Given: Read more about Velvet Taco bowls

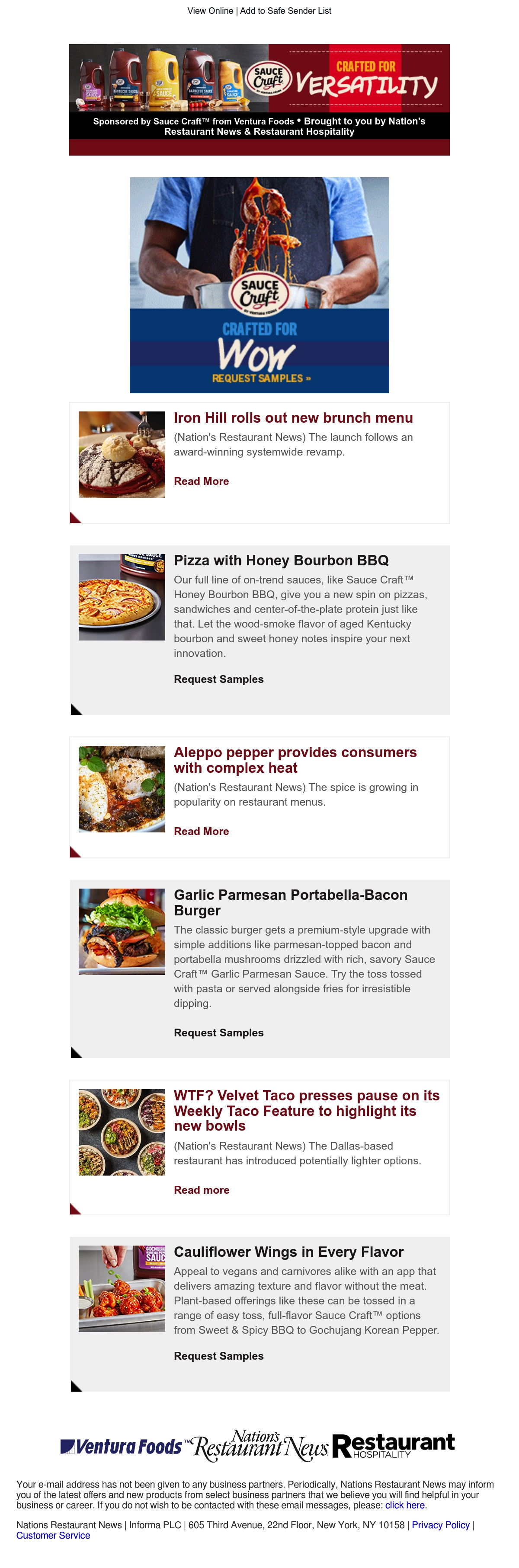Looking at the screenshot, I should tap(202, 1189).
